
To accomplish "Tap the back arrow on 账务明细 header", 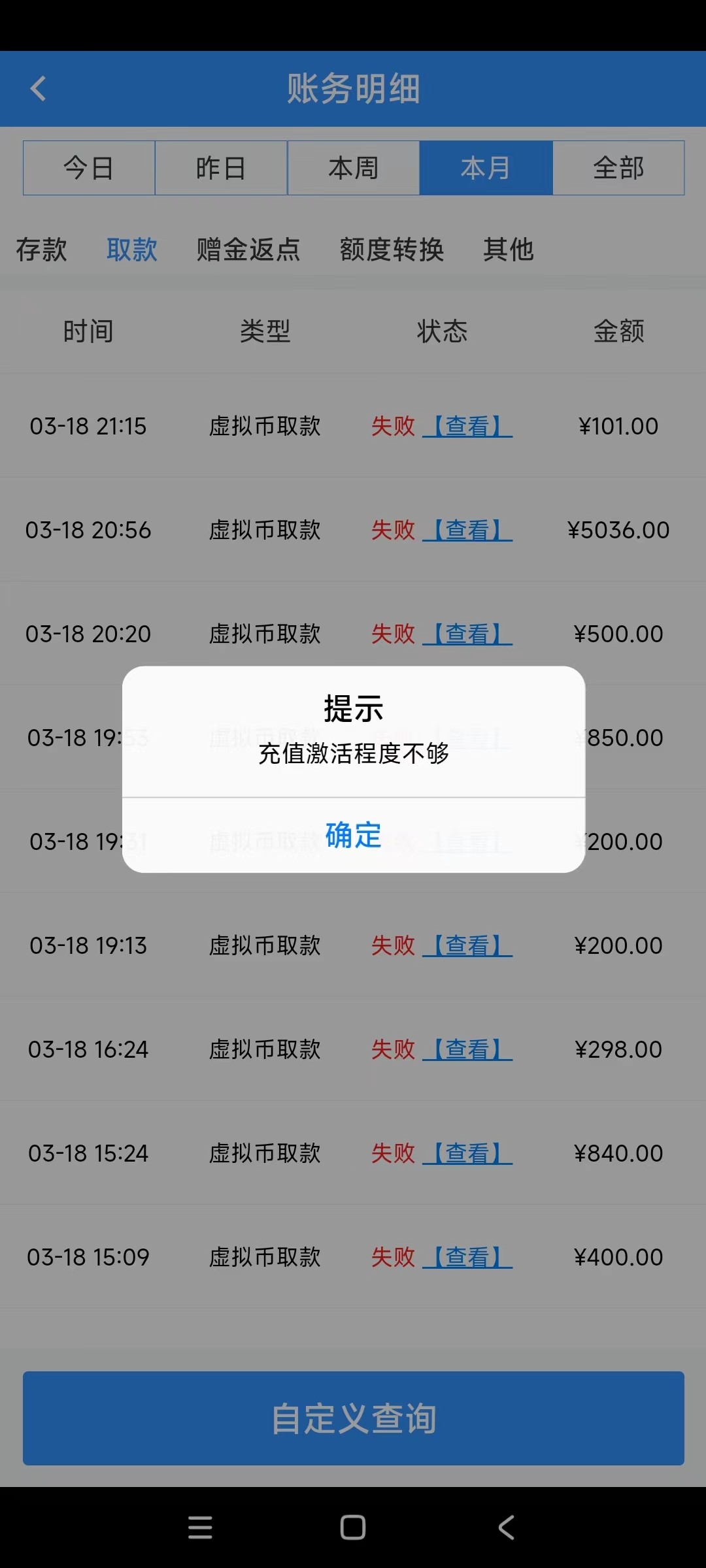I will [x=37, y=88].
